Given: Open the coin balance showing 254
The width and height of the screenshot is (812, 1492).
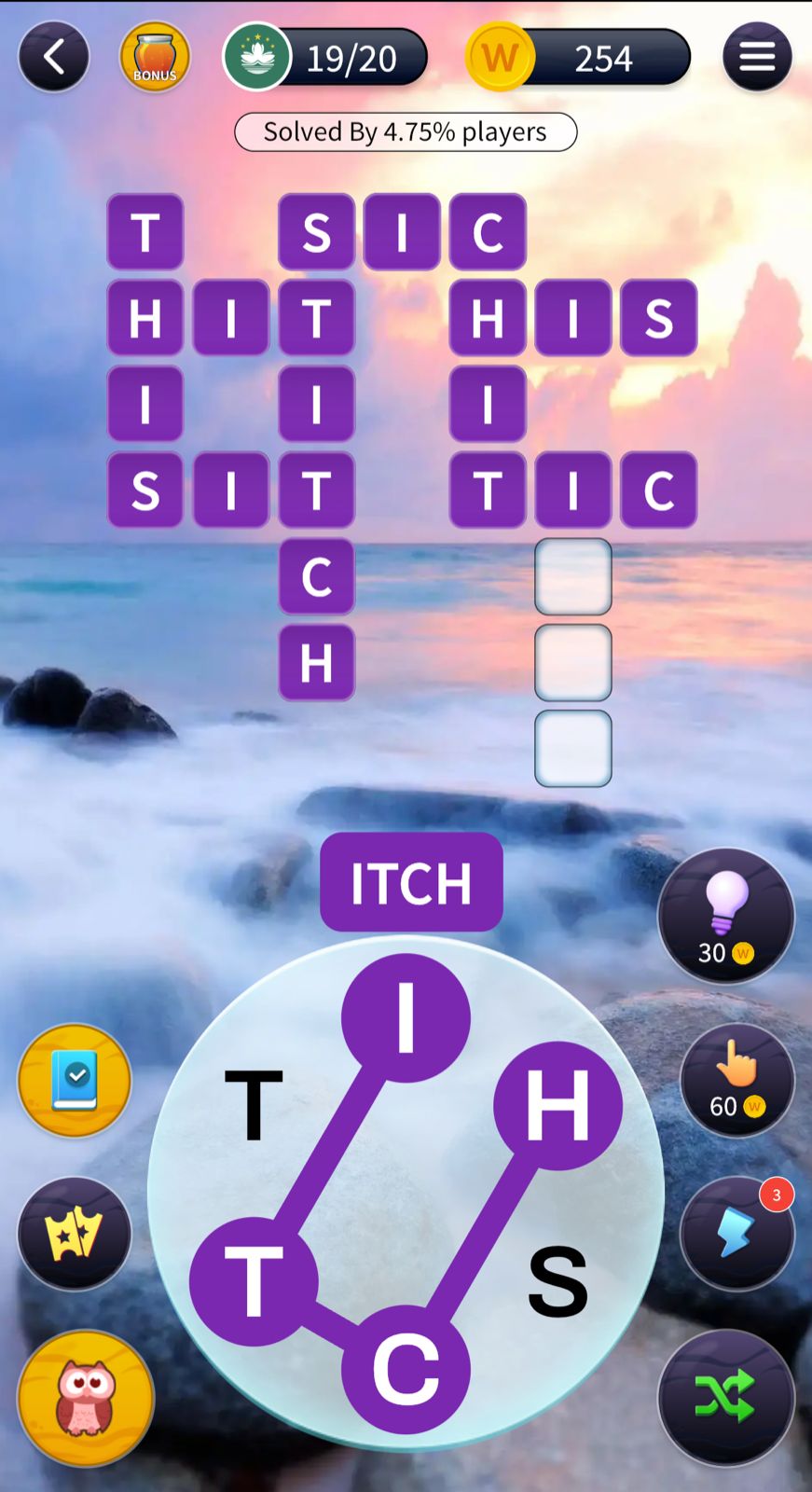Looking at the screenshot, I should tap(578, 58).
